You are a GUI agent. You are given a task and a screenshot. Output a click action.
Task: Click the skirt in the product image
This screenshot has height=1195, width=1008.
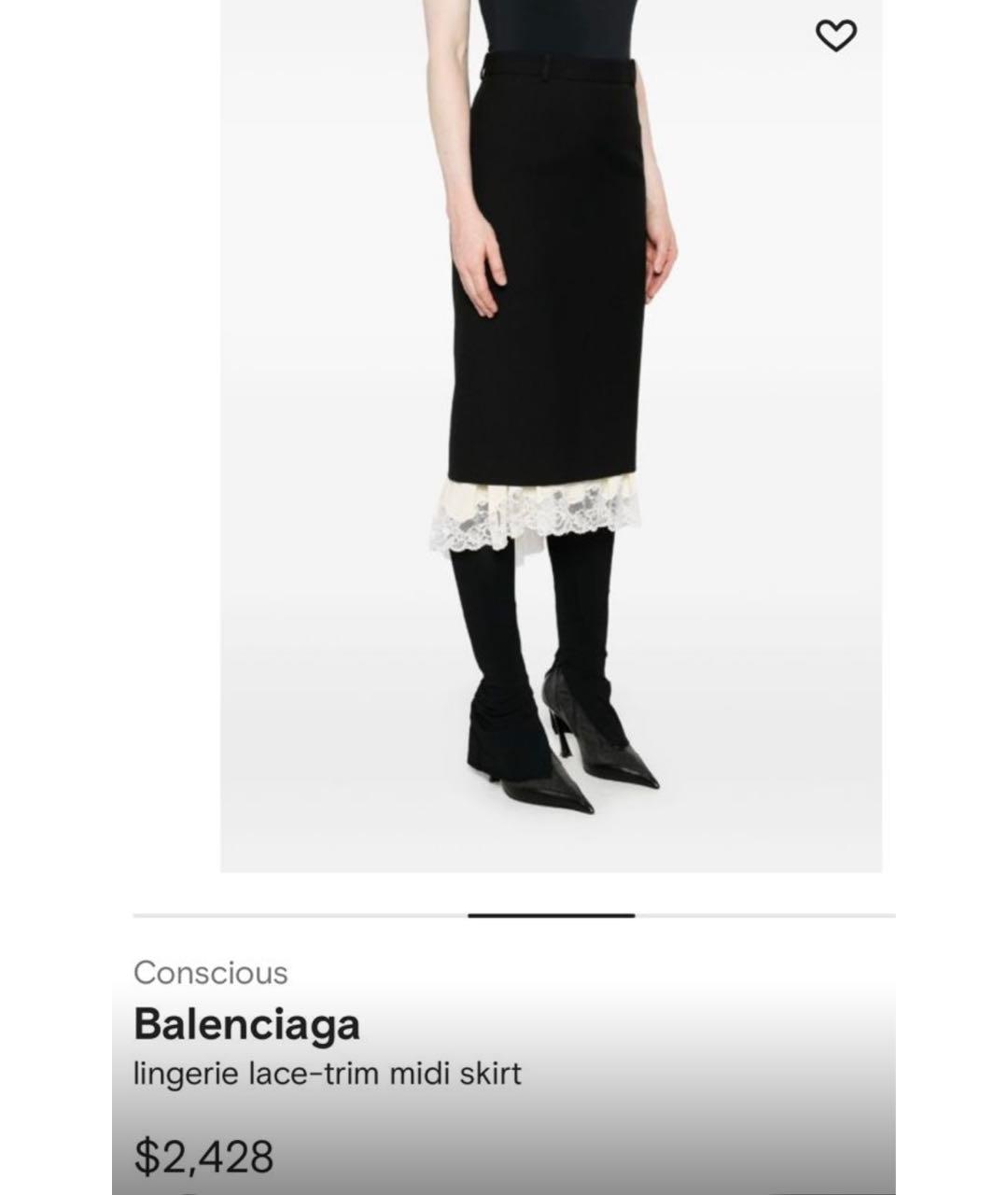pyautogui.click(x=551, y=280)
